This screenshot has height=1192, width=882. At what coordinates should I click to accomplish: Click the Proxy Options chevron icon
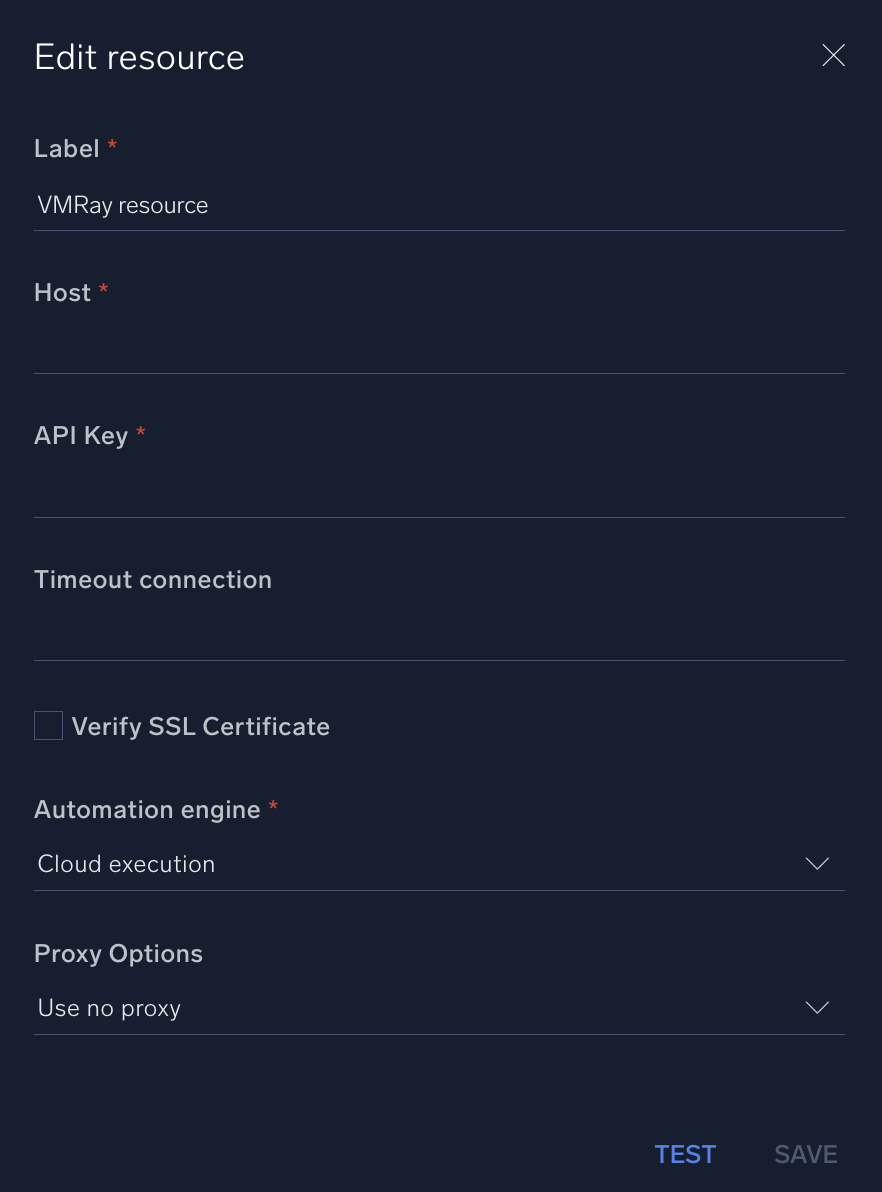point(817,1007)
